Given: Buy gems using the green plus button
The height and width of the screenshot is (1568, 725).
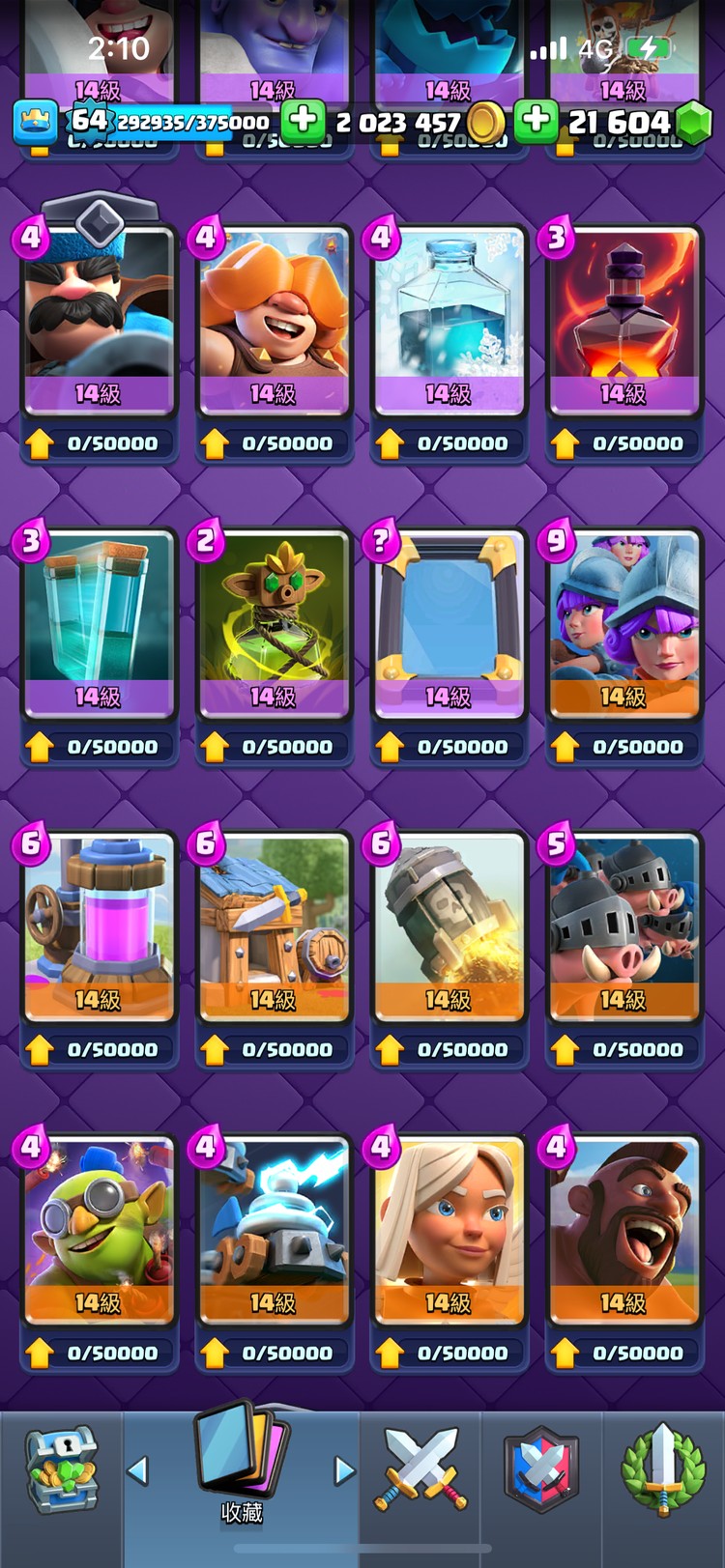Looking at the screenshot, I should [535, 122].
